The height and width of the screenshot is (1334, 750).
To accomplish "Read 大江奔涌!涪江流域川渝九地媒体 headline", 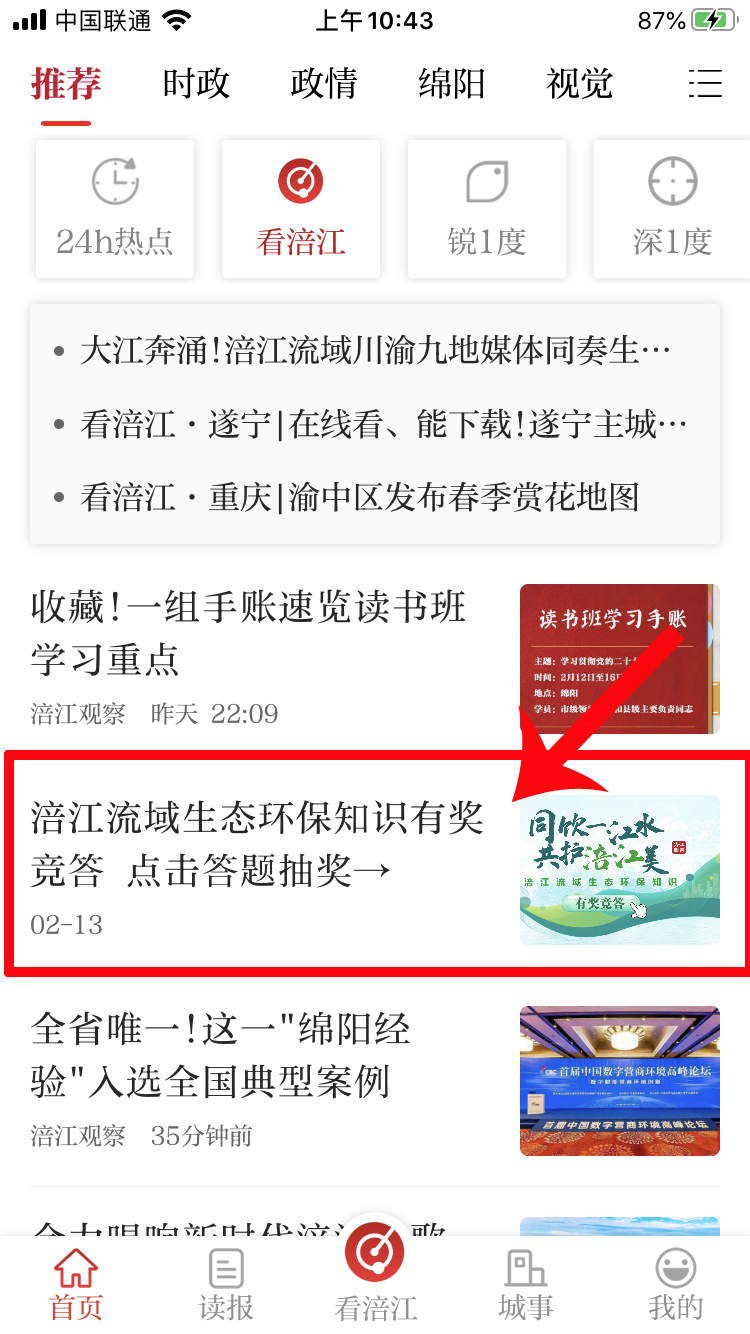I will 375,352.
